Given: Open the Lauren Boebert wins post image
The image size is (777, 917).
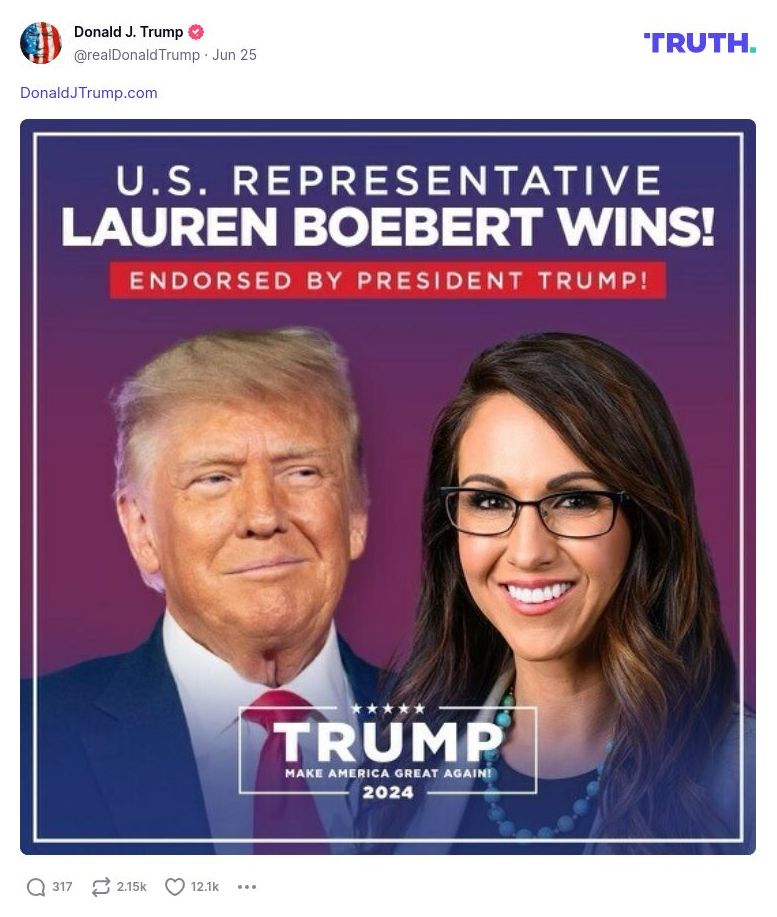Looking at the screenshot, I should (388, 487).
